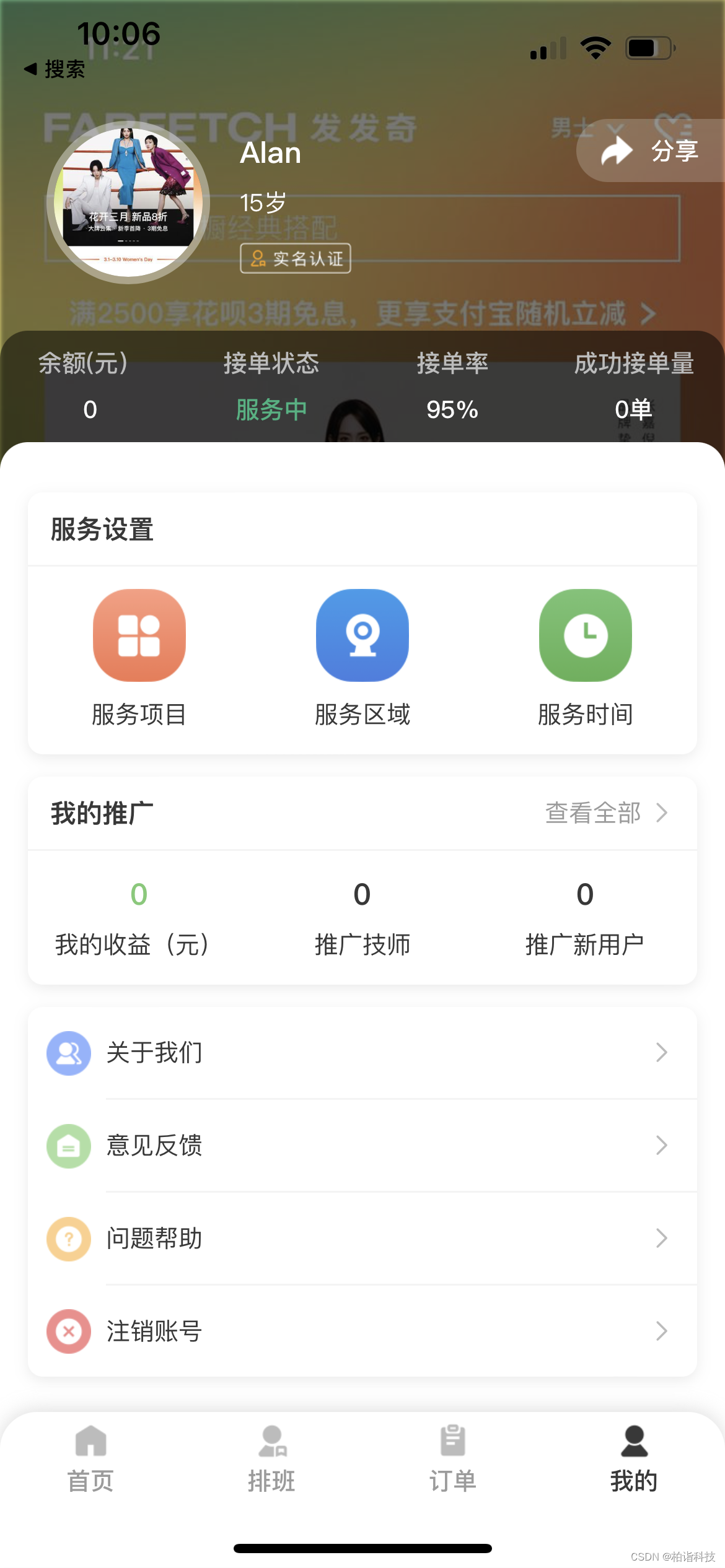
Task: Click the 问题帮助 help question icon
Action: [x=68, y=1239]
